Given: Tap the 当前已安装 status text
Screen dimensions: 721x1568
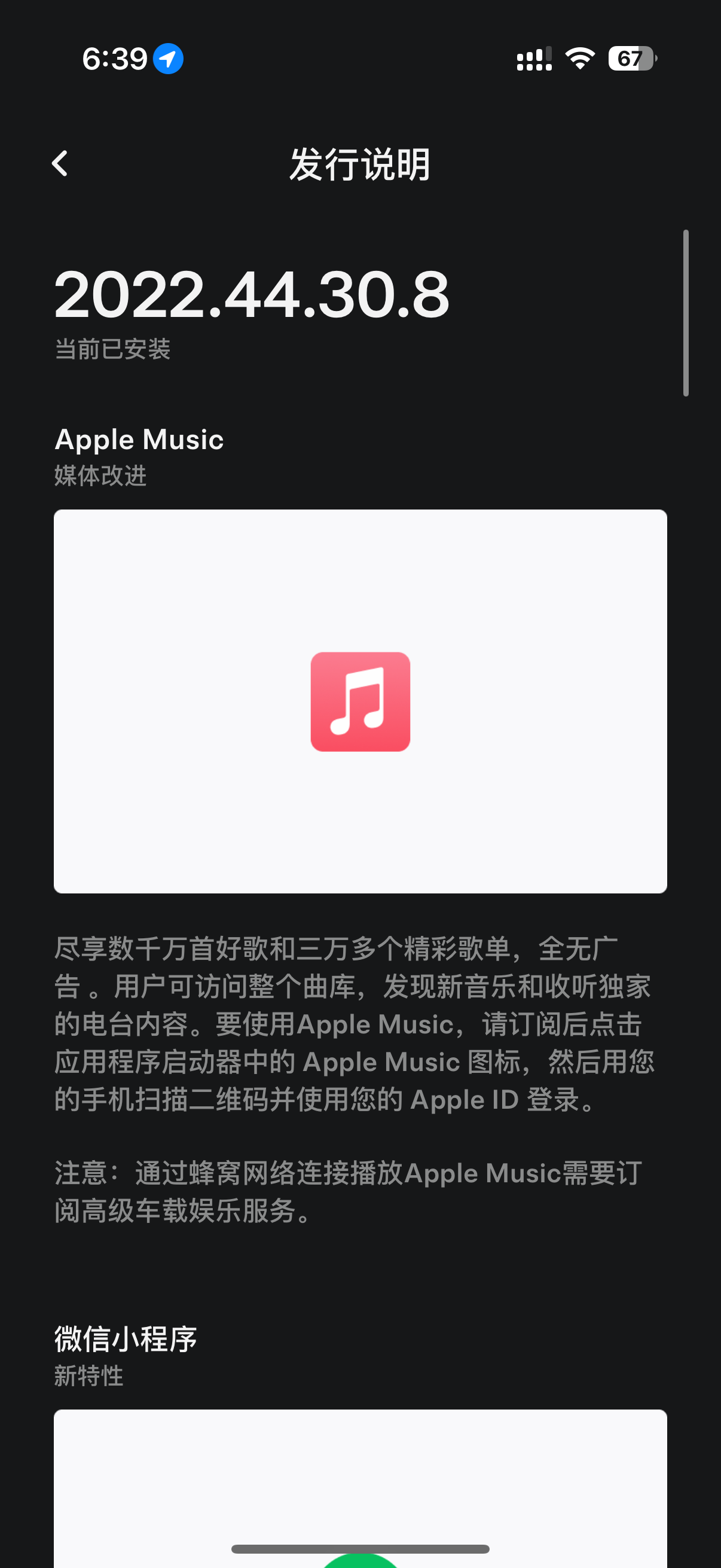Looking at the screenshot, I should point(112,347).
